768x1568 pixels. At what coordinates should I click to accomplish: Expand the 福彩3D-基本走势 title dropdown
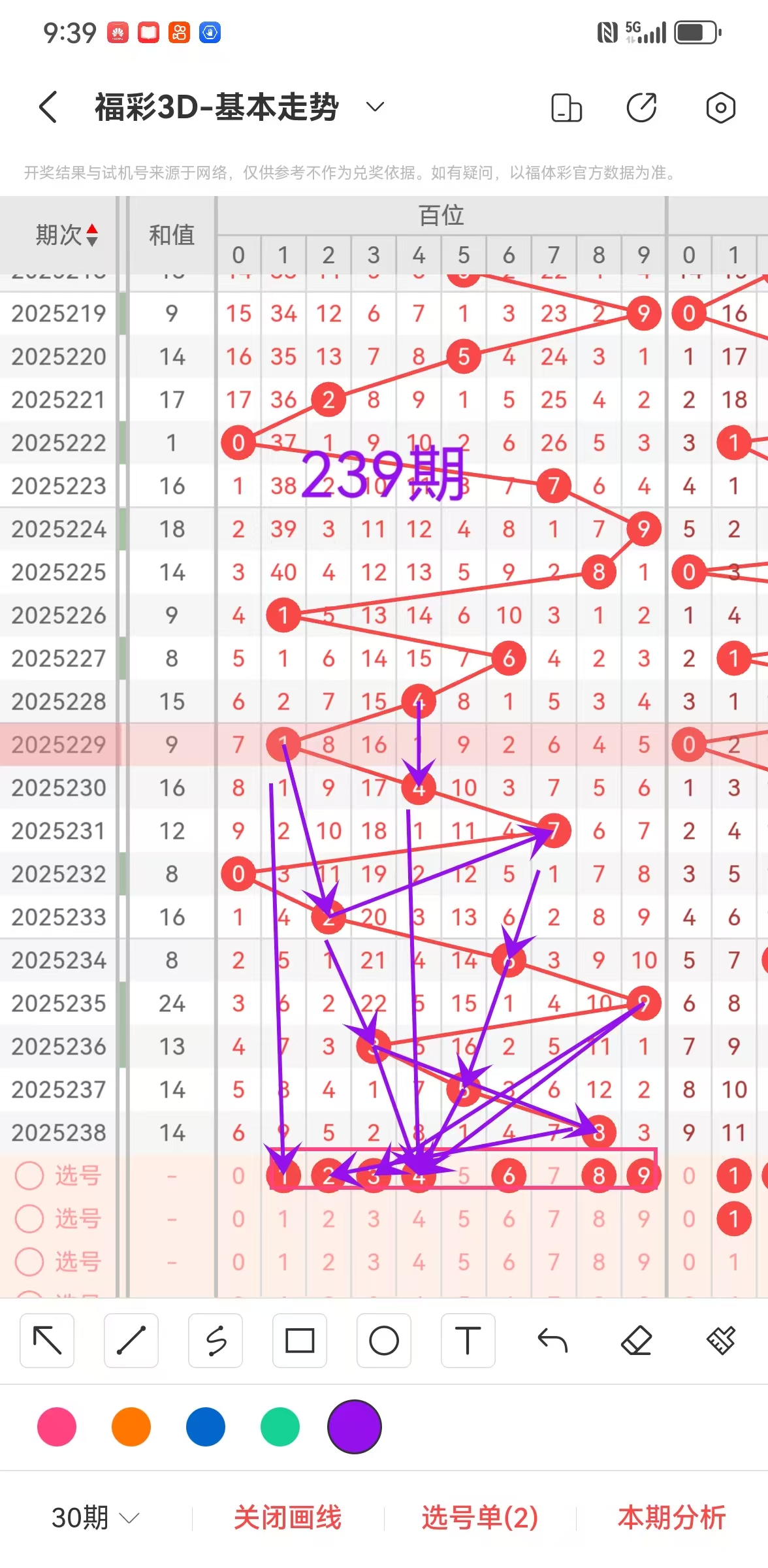click(375, 107)
